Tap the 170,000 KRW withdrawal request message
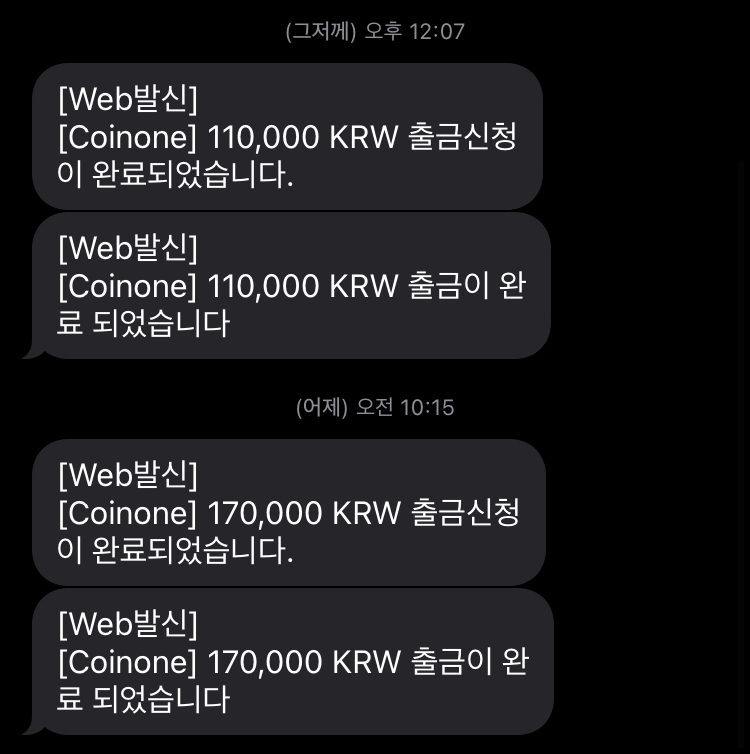The width and height of the screenshot is (750, 754). (x=288, y=510)
